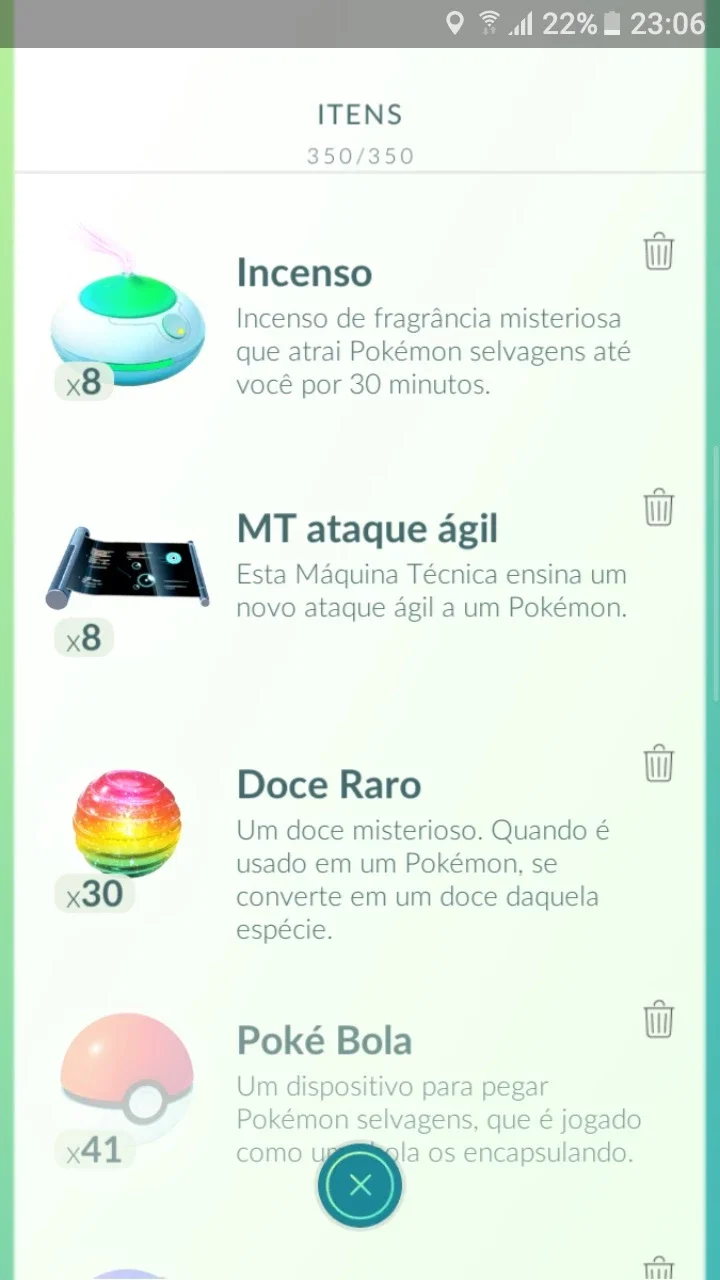Tap the trash icon beside MT ataque ágil

coord(658,508)
